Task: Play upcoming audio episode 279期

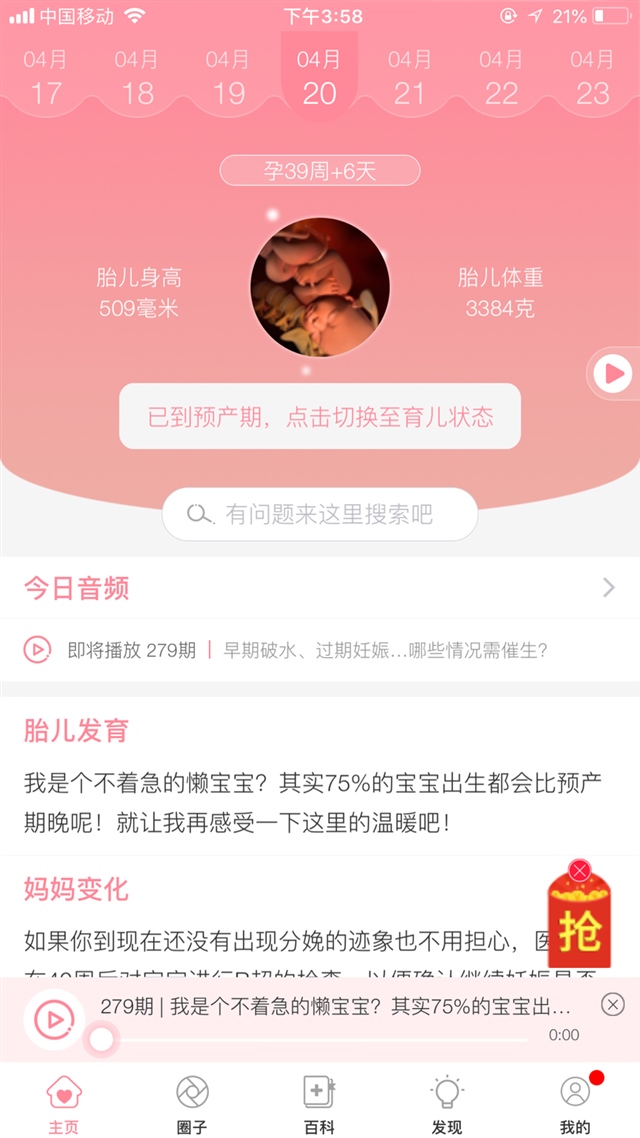Action: pyautogui.click(x=37, y=650)
